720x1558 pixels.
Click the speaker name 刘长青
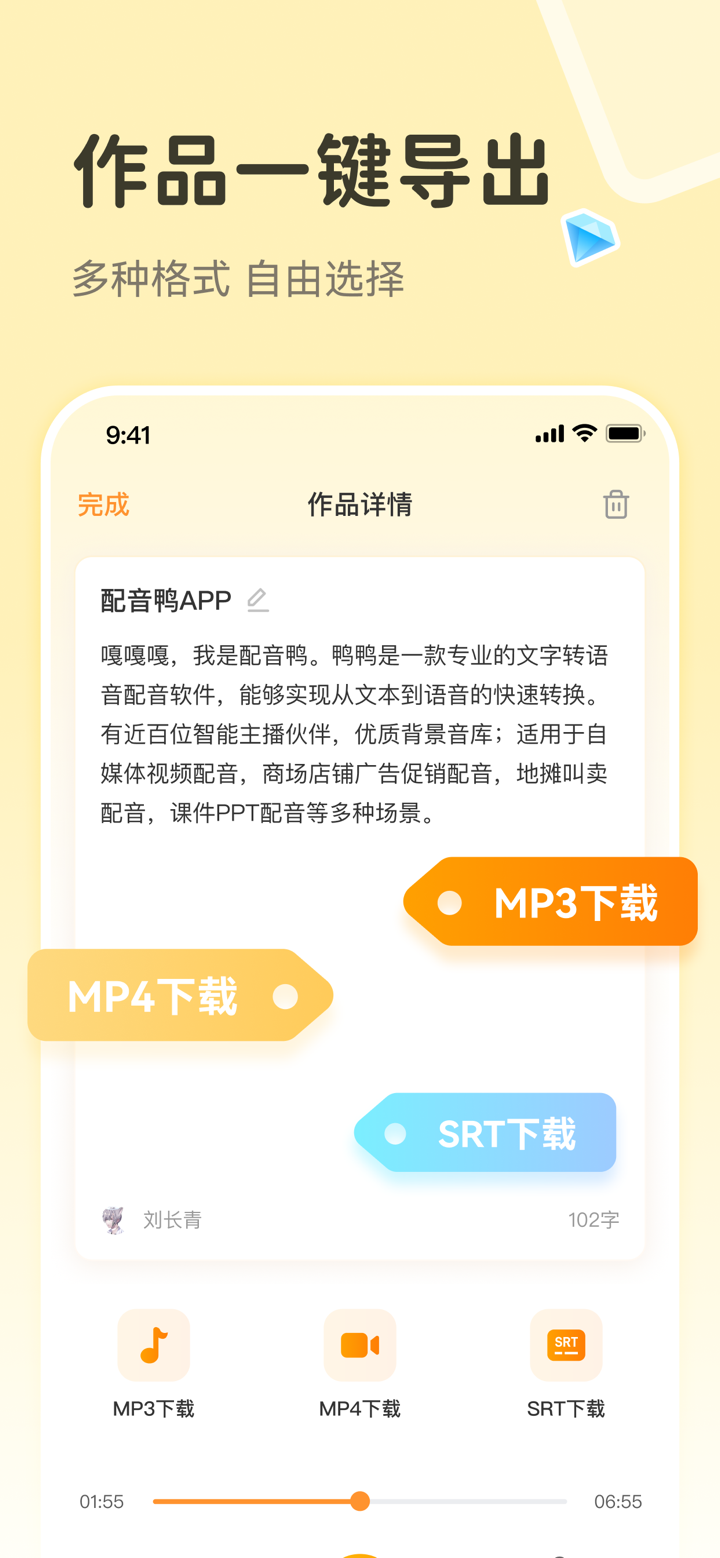(172, 1220)
